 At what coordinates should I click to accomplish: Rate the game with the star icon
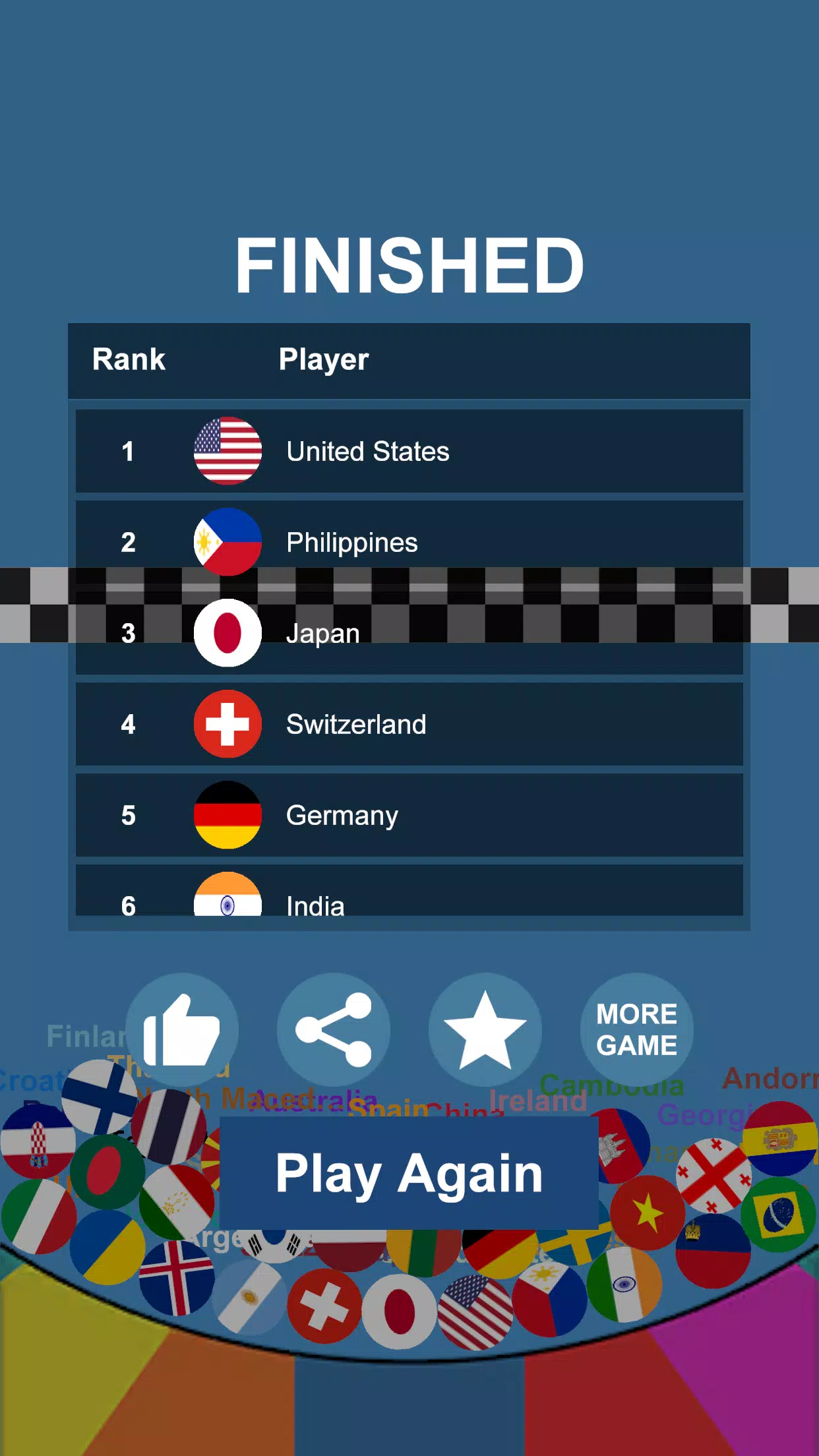485,1029
